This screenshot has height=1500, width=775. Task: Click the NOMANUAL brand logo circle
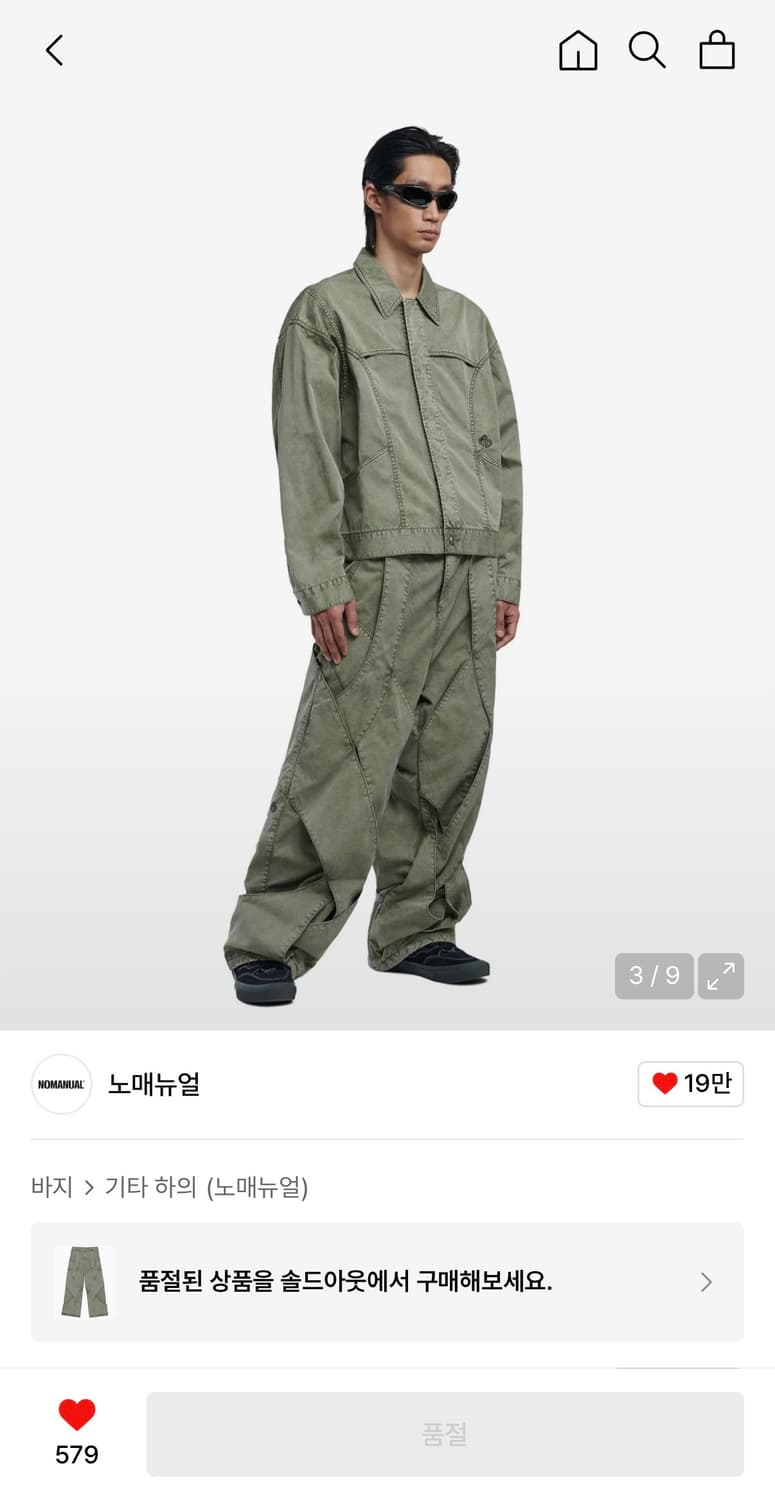(60, 1084)
